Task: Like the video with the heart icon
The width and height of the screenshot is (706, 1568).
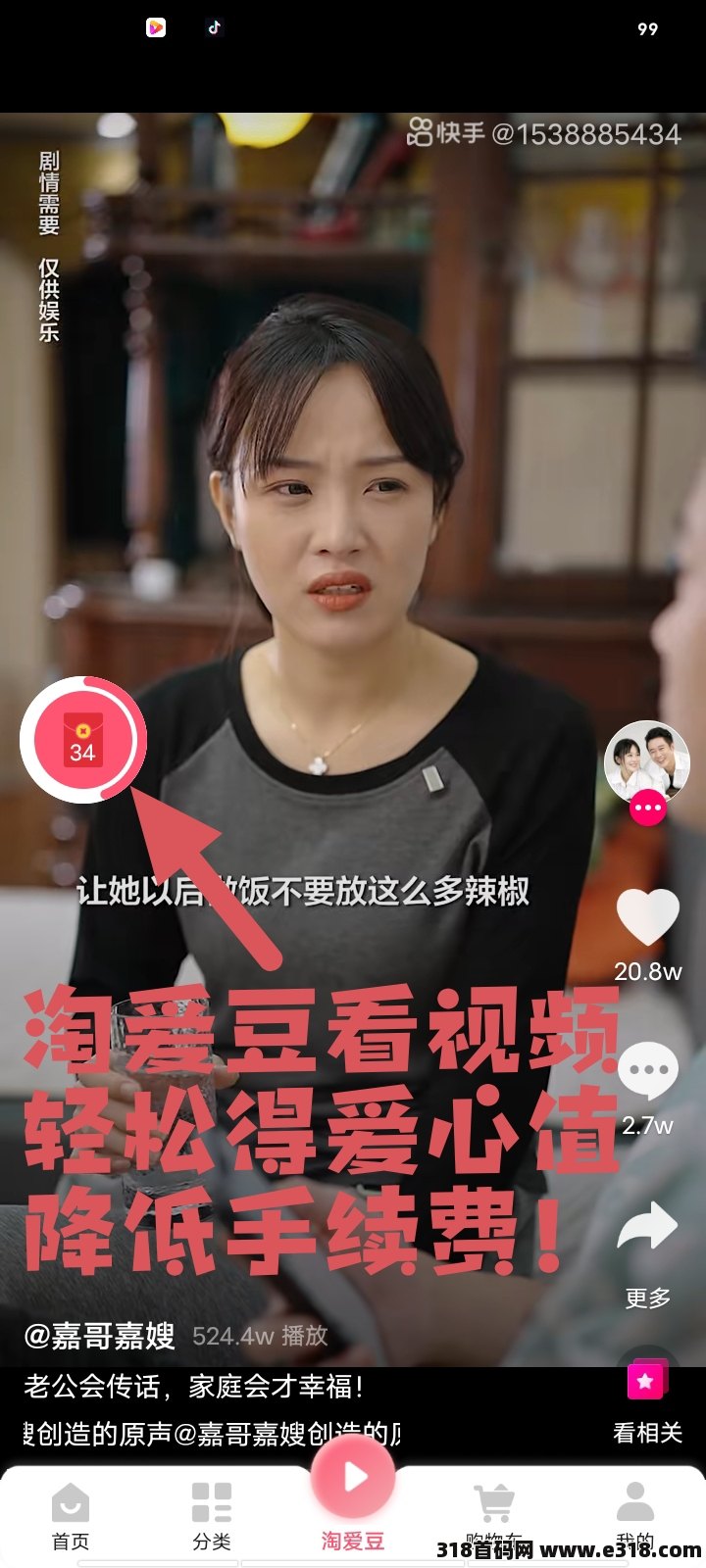Action: pos(647,918)
